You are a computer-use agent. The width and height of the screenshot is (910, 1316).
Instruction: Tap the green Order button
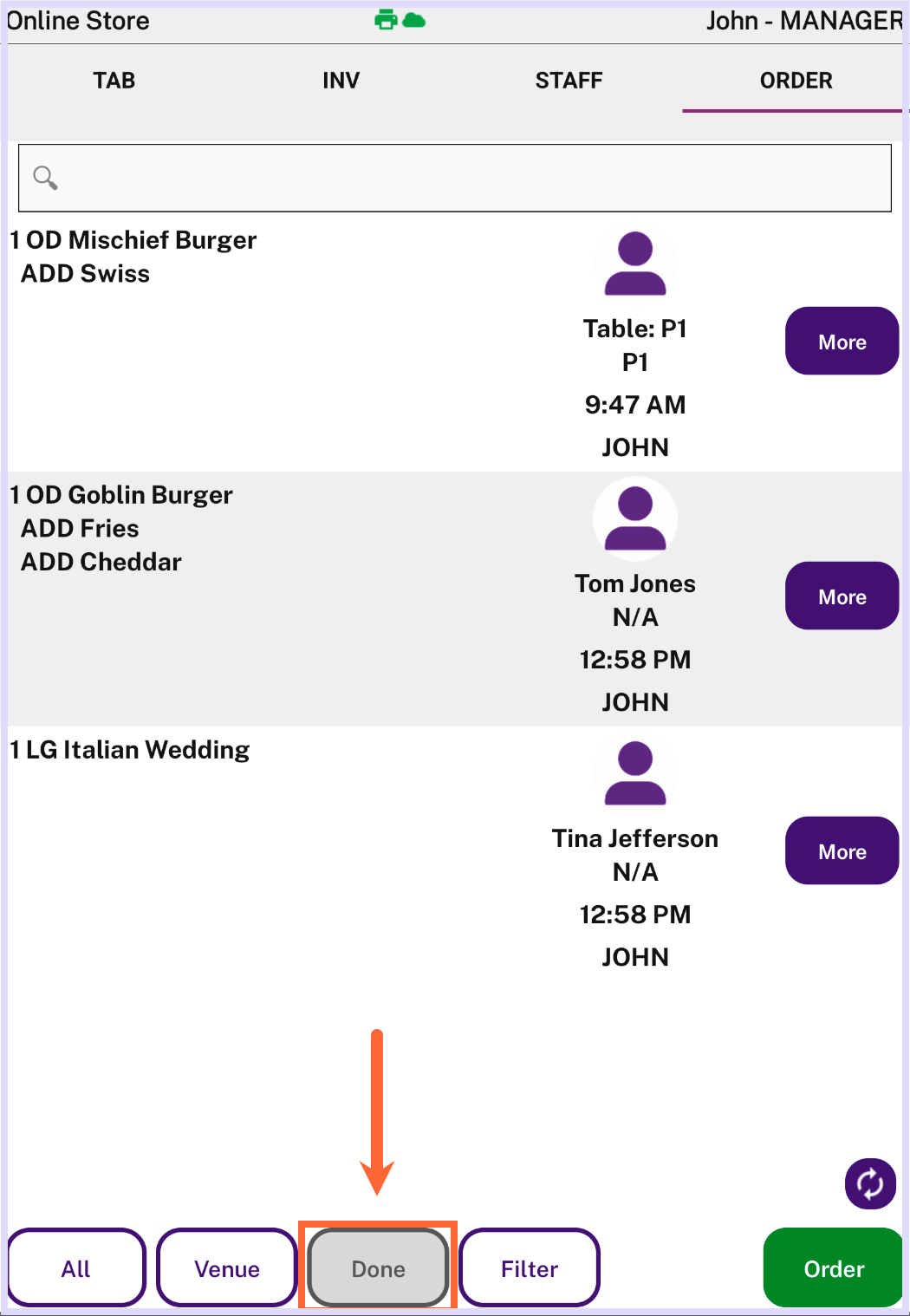point(834,1268)
